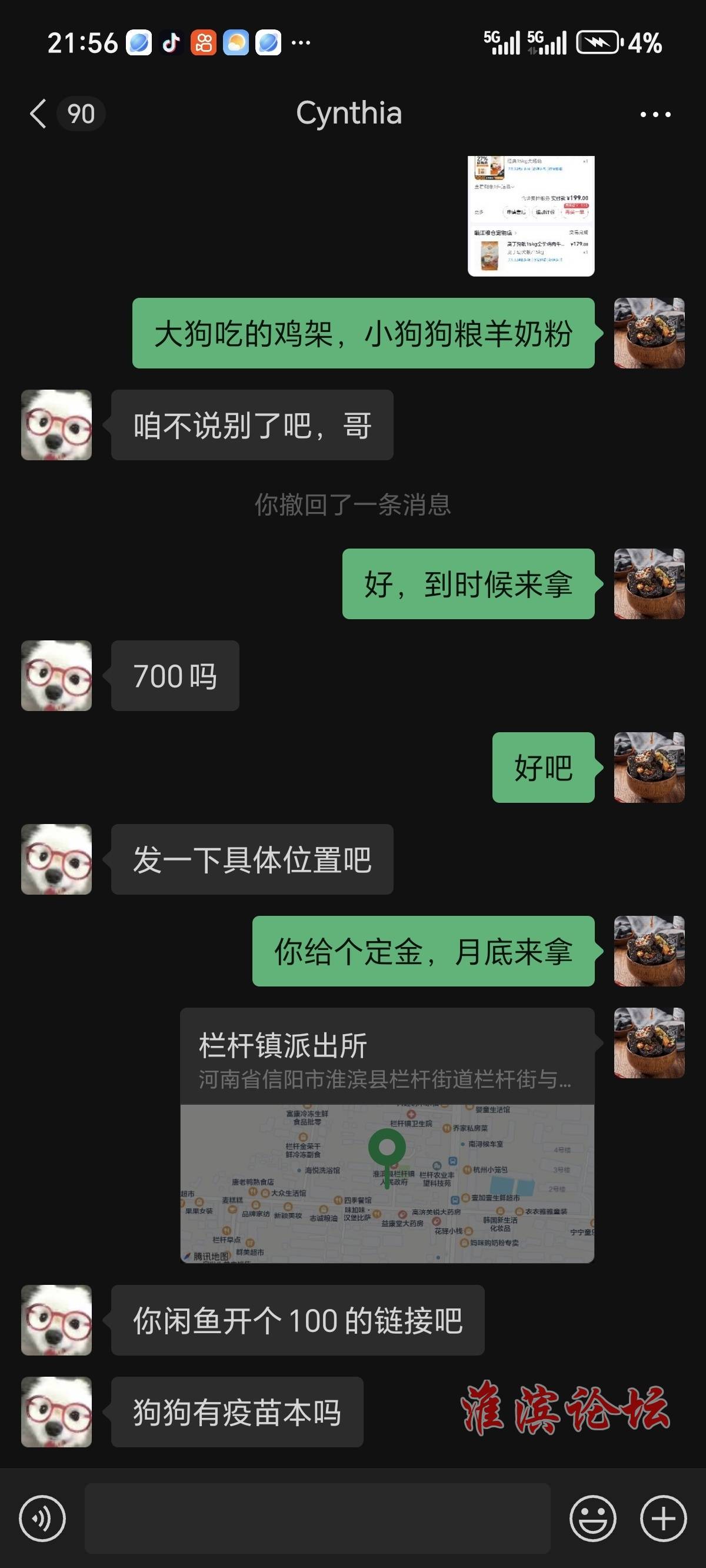Focus the message text field
This screenshot has width=706, height=1568.
317,1518
